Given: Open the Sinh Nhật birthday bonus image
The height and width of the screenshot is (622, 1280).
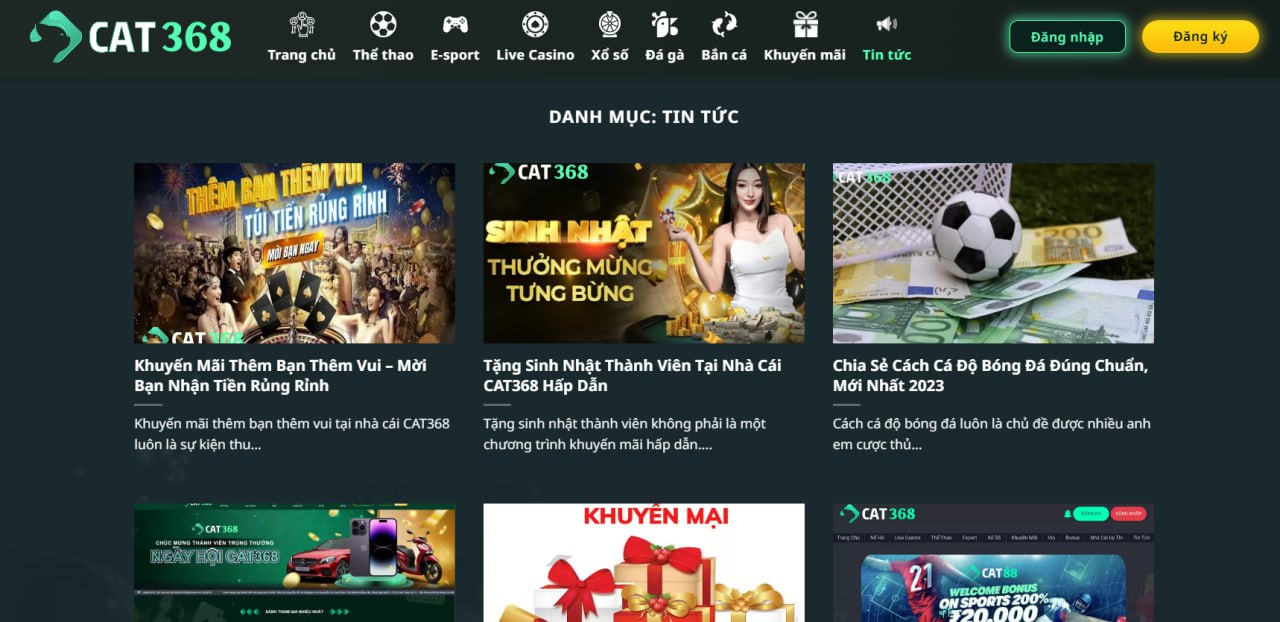Looking at the screenshot, I should click(x=643, y=253).
